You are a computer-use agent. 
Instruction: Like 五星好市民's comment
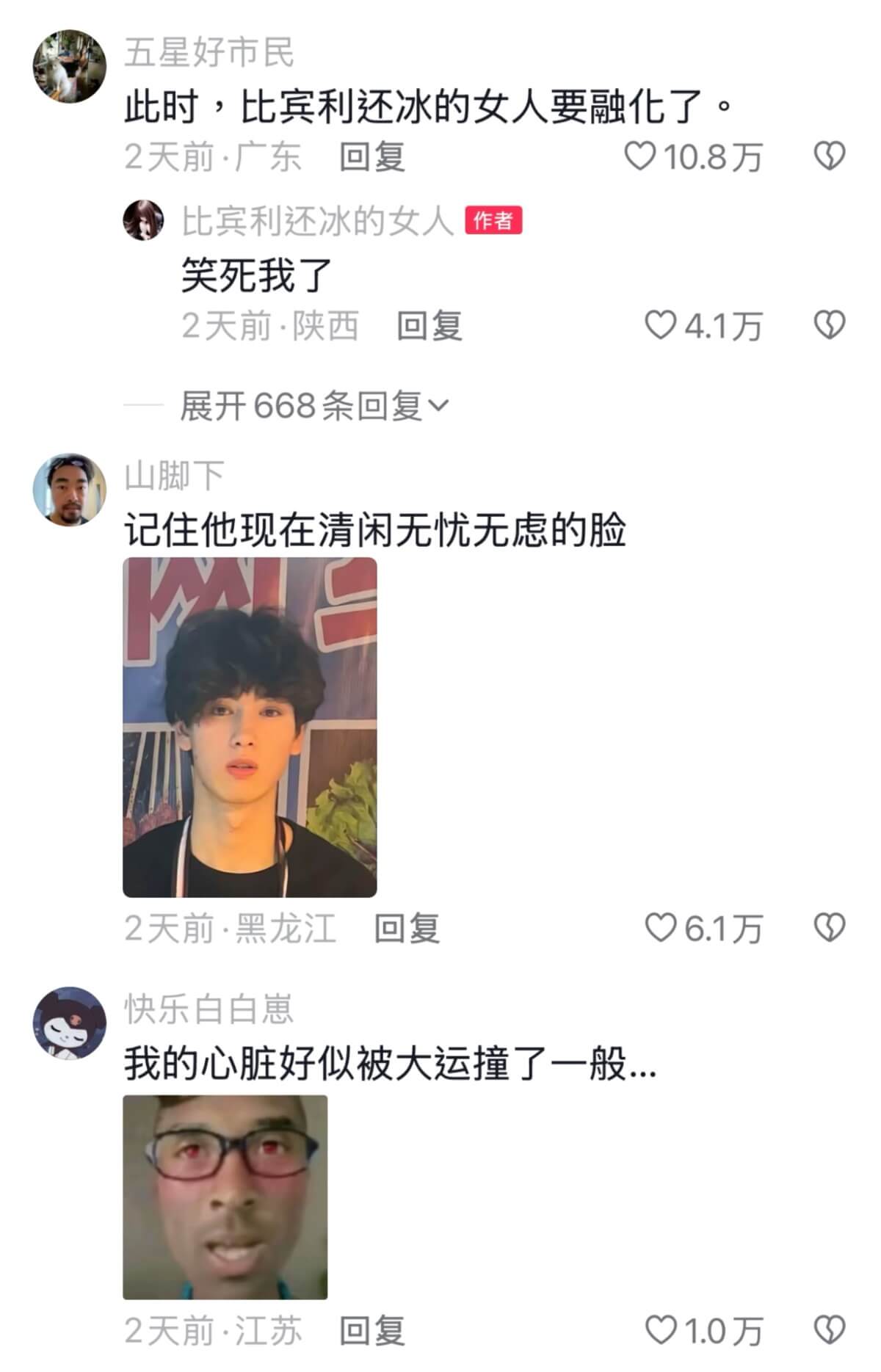(639, 156)
